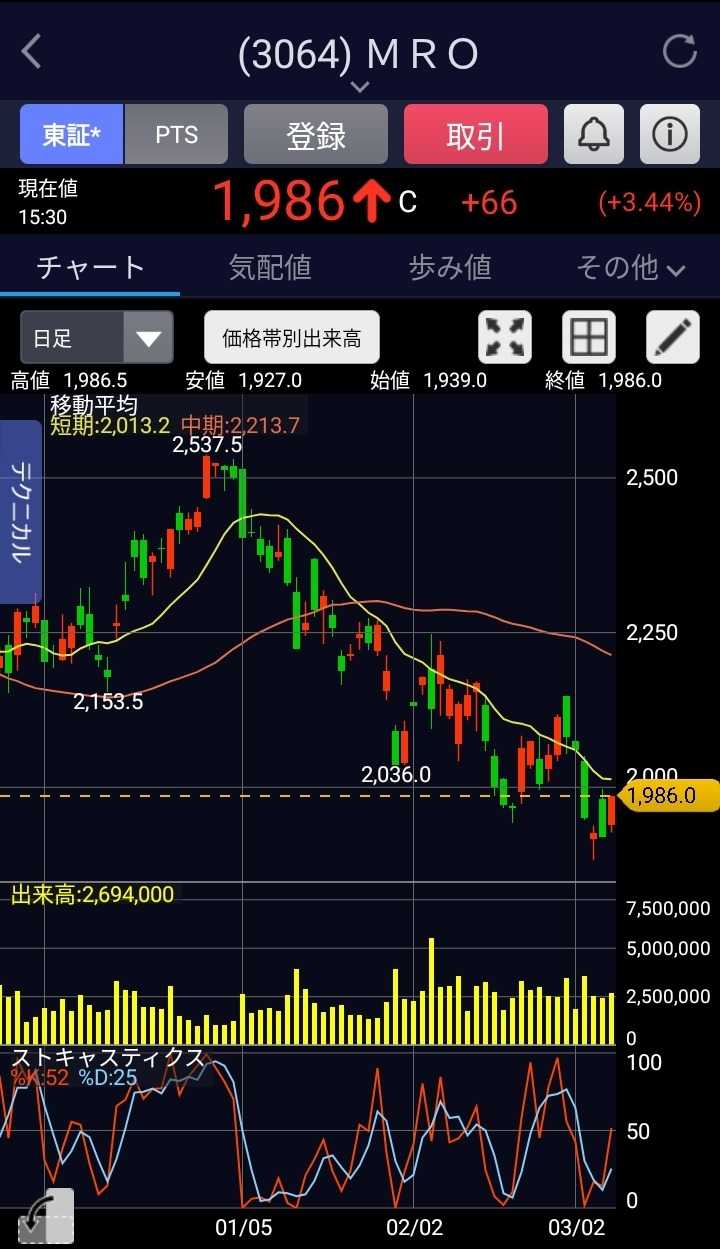The height and width of the screenshot is (1249, 720).
Task: Open the pencil drawing tool
Action: [672, 337]
